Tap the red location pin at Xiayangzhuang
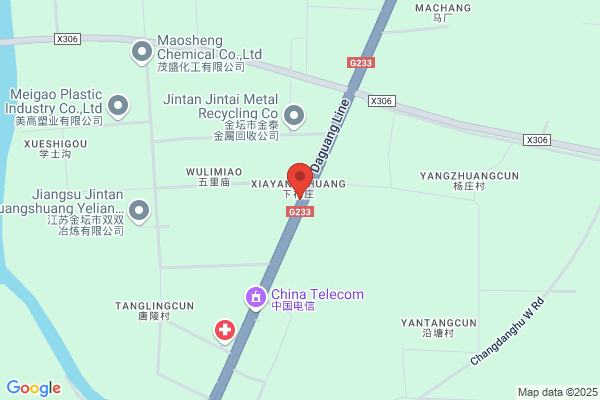 pyautogui.click(x=300, y=181)
